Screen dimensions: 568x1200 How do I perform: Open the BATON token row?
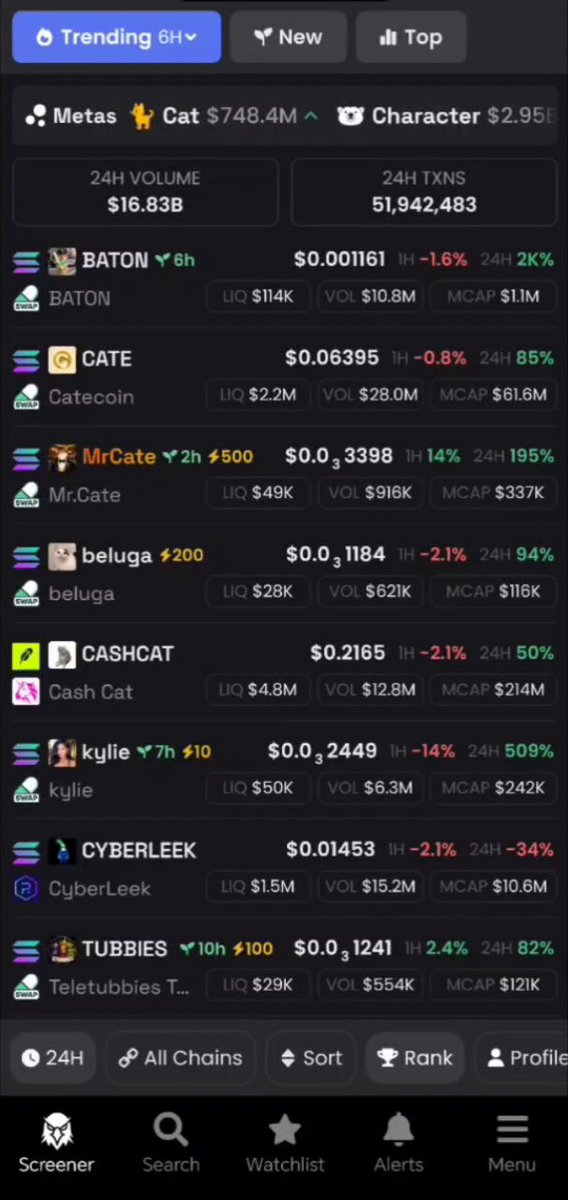(284, 278)
